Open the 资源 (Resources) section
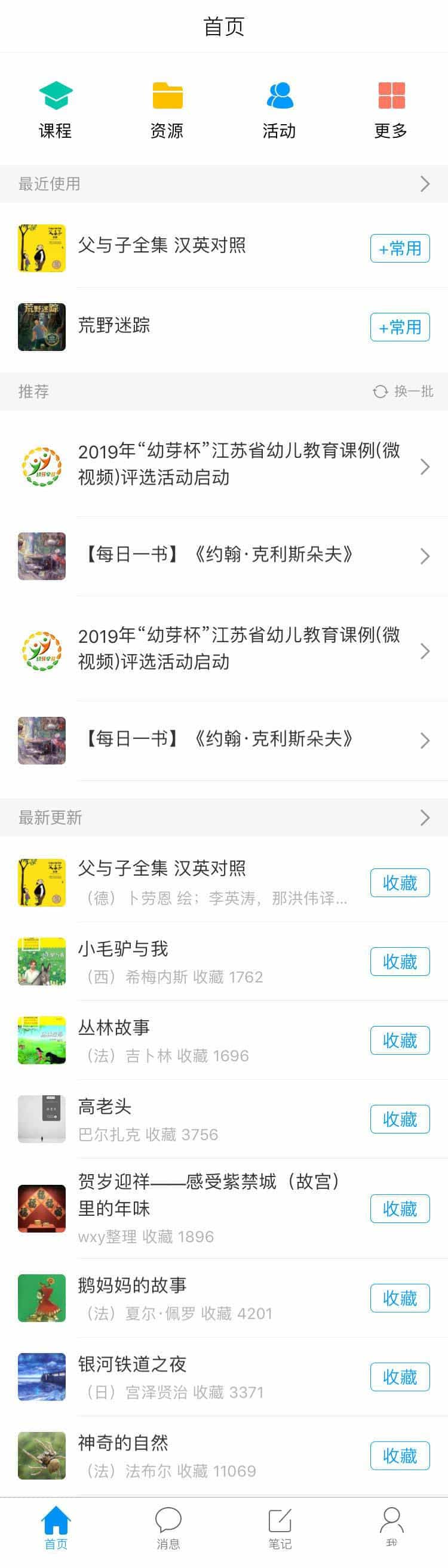Image resolution: width=448 pixels, height=1568 pixels. pyautogui.click(x=167, y=110)
